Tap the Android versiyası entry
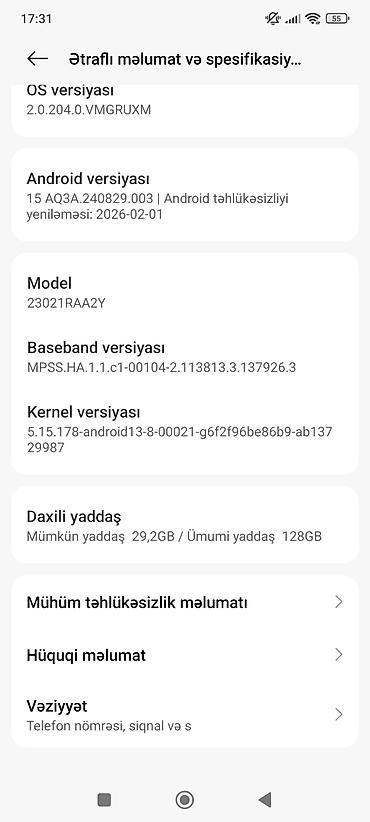The height and width of the screenshot is (822, 370). 185,195
